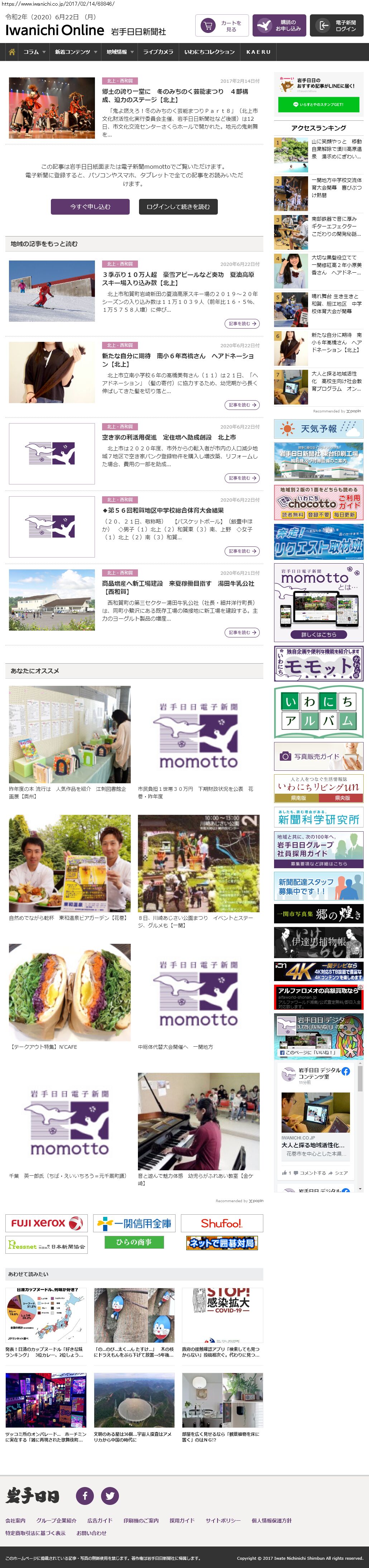
Task: Select 今すぐ申し込む button
Action: (90, 206)
